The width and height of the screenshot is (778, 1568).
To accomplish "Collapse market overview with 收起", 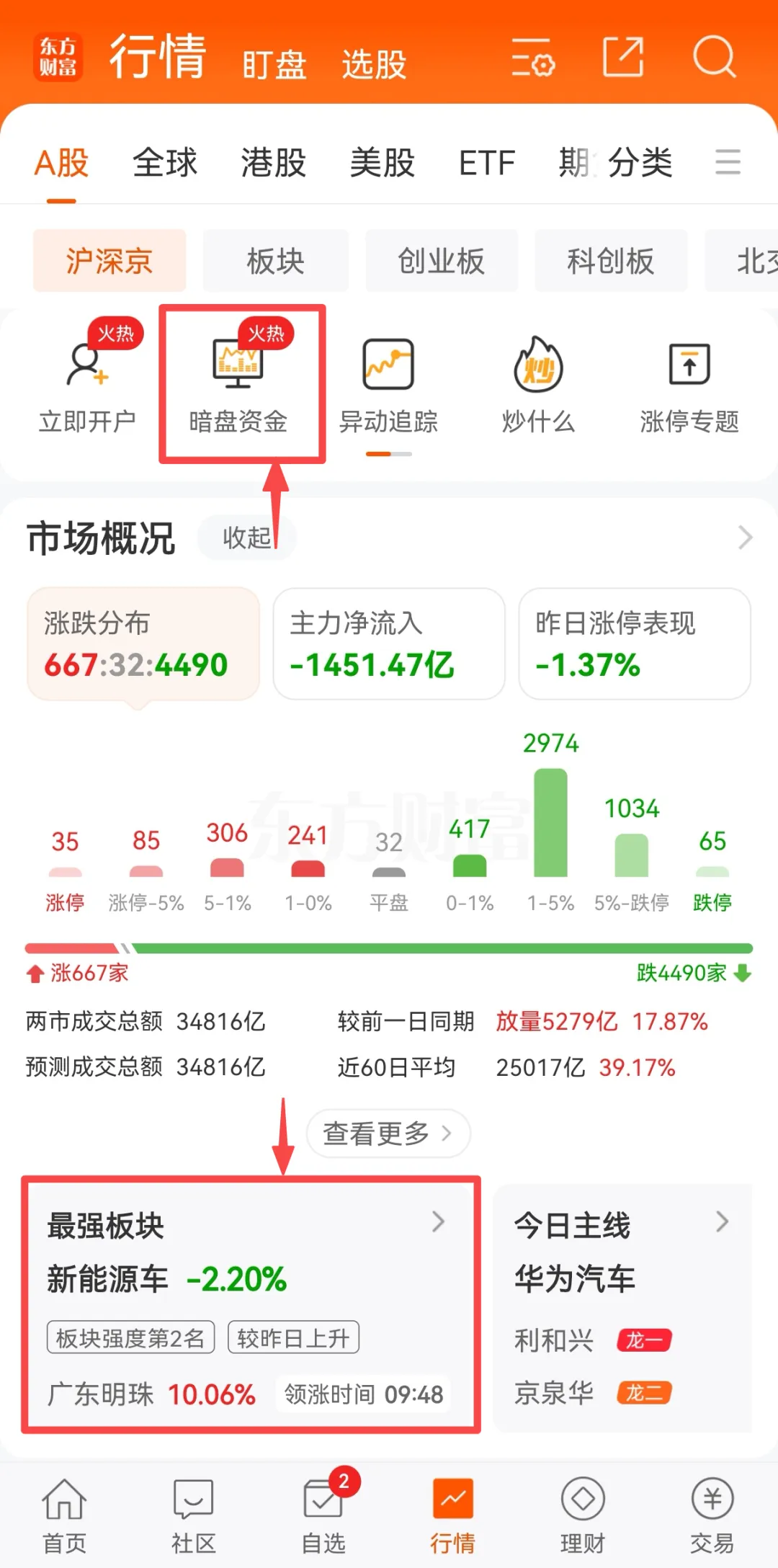I will (x=246, y=538).
